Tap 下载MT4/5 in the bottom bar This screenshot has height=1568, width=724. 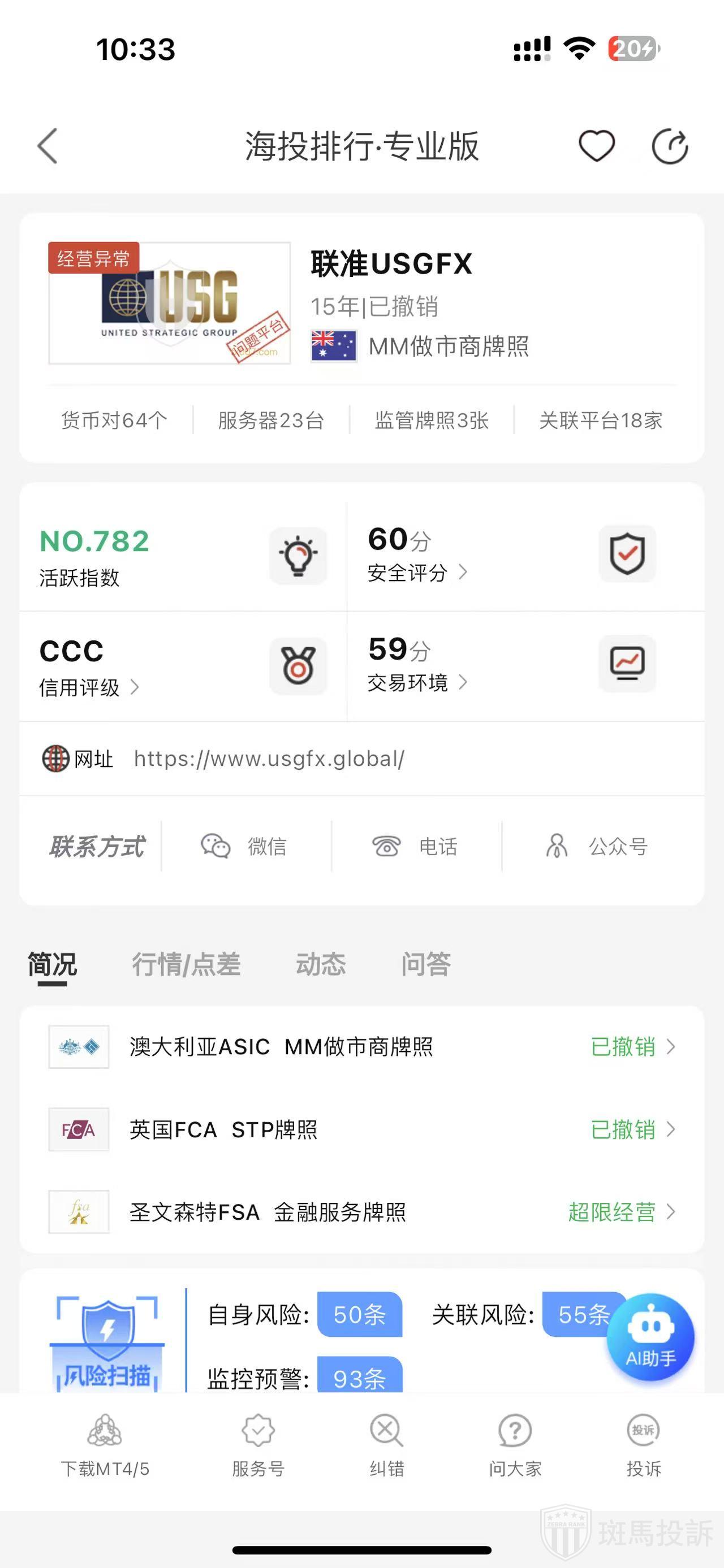click(105, 1446)
